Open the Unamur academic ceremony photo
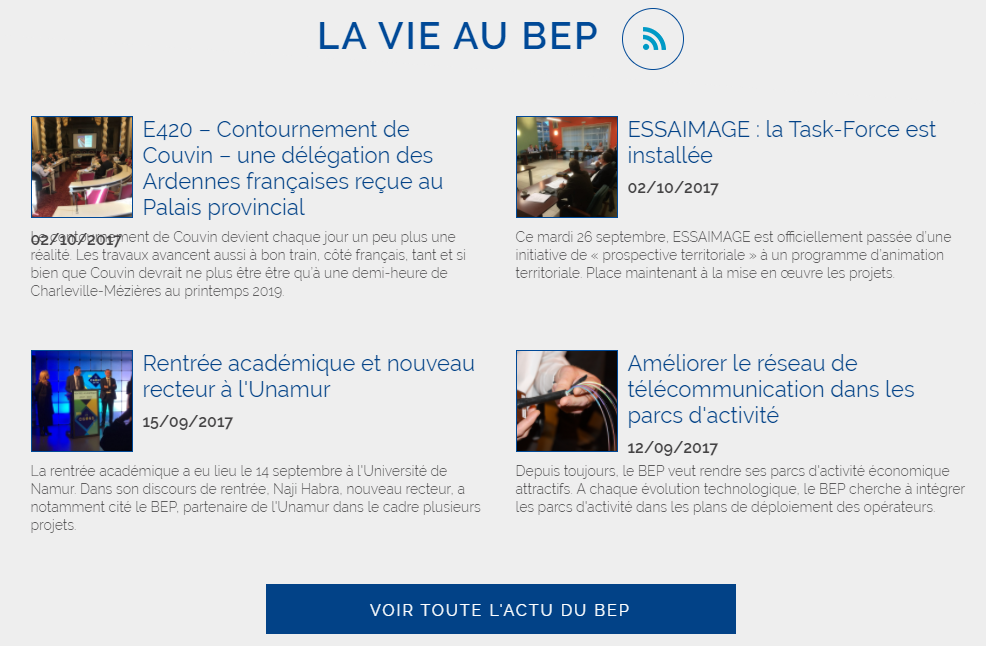This screenshot has height=646, width=986. click(82, 401)
